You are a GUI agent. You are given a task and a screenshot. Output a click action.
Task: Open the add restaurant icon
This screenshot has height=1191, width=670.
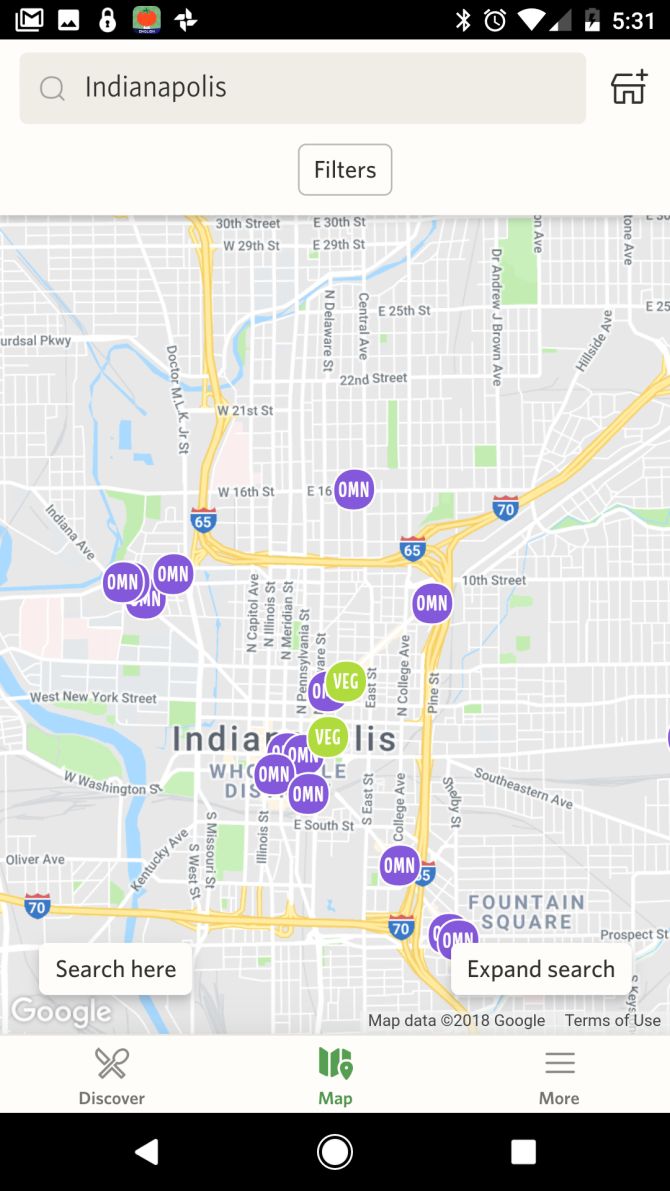point(629,87)
